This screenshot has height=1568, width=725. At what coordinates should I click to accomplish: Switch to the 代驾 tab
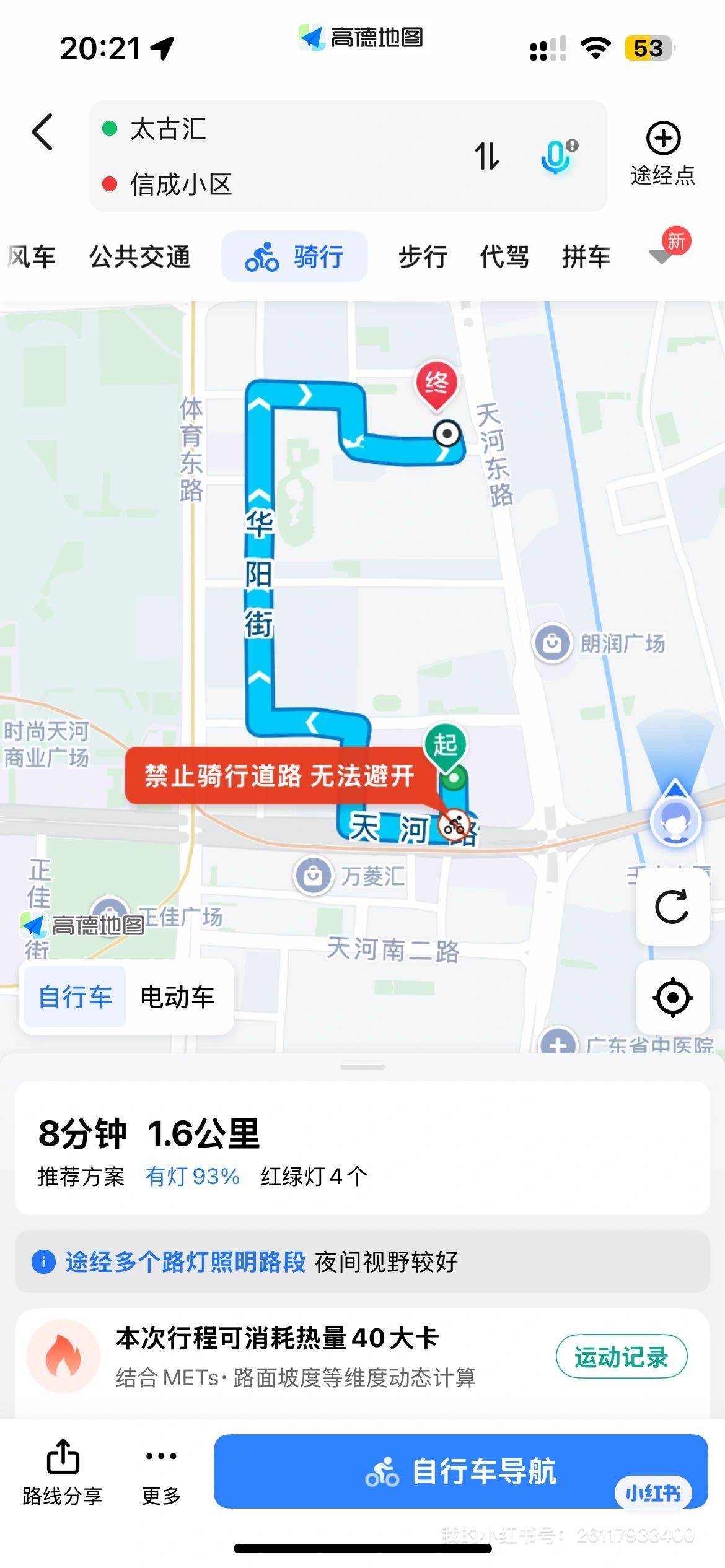[x=504, y=256]
